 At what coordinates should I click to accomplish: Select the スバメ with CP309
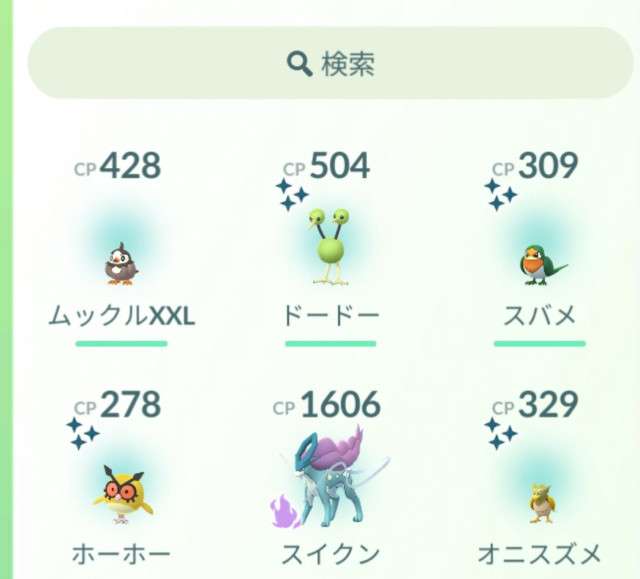(x=540, y=260)
